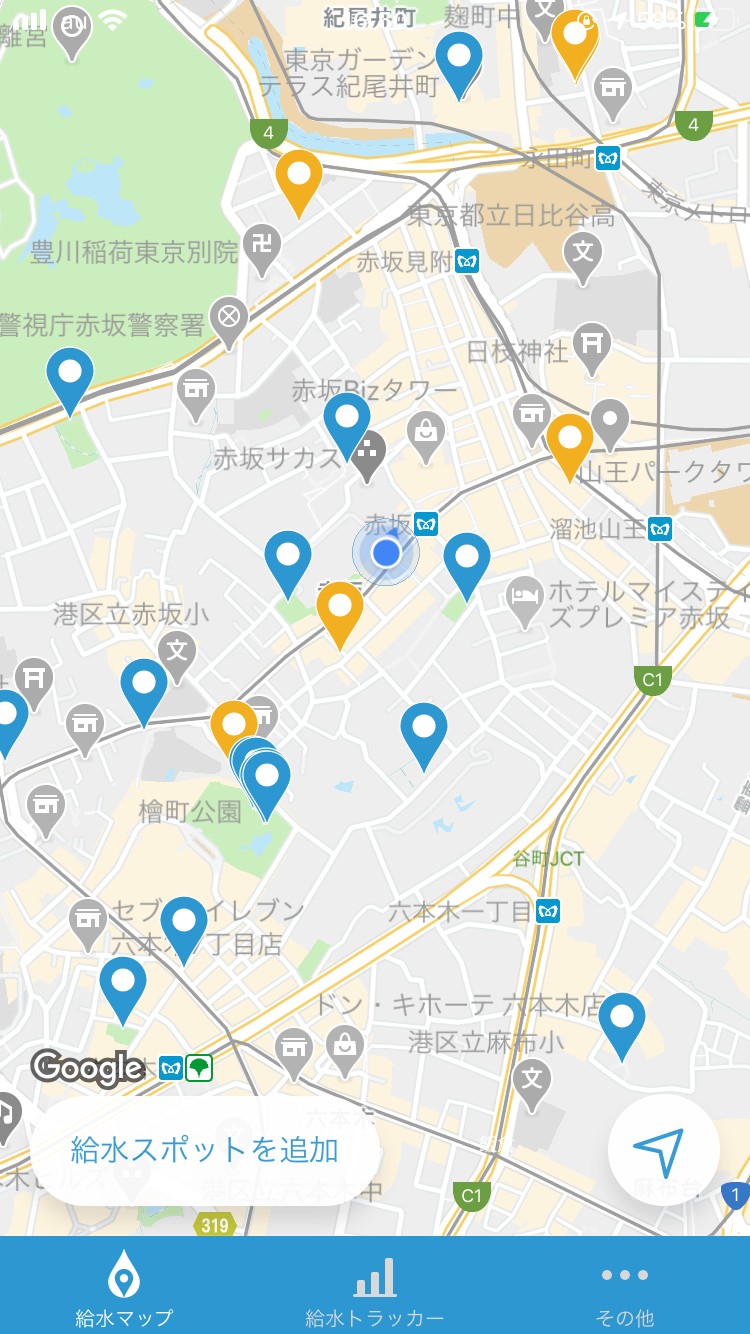The image size is (750, 1334).
Task: Center map on my current location
Action: pyautogui.click(x=663, y=1150)
